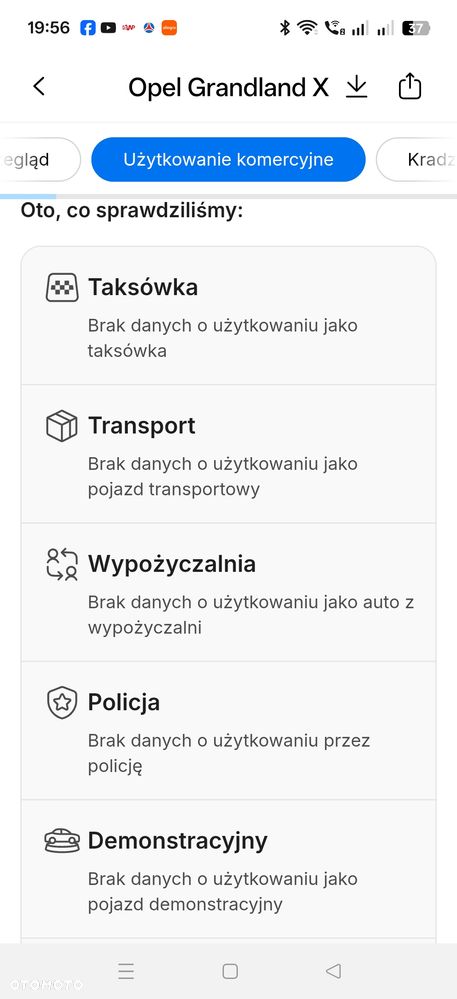Screen dimensions: 457x999
Task: Download the Opel Grandland X report
Action: pos(357,87)
